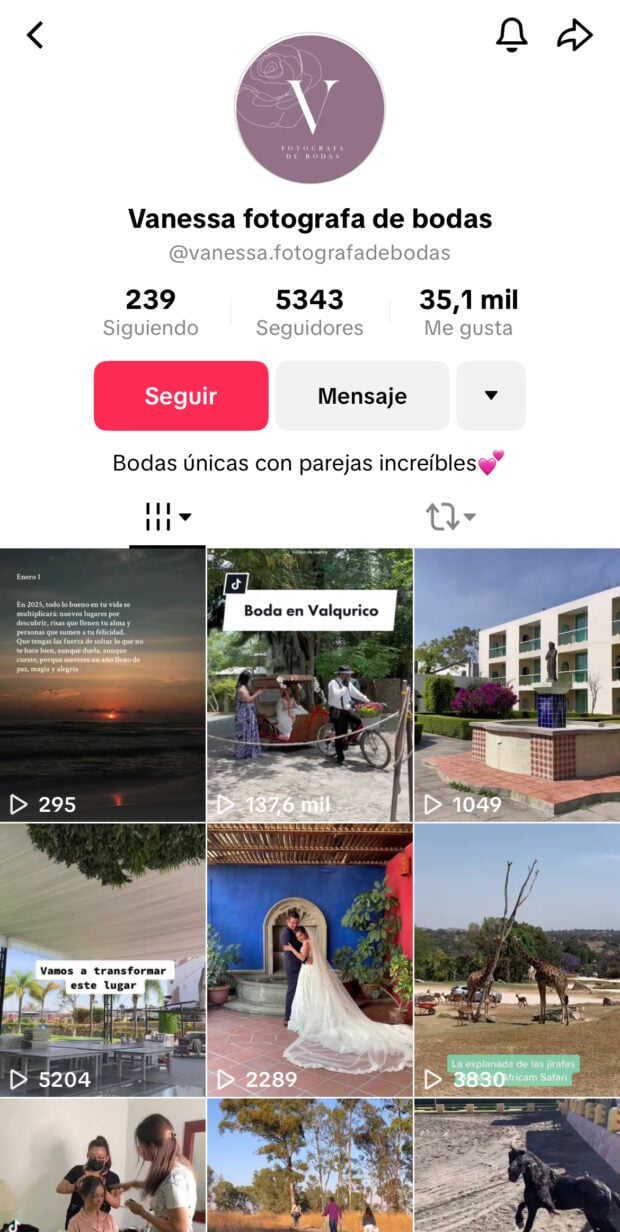
Task: View the Siguiendo list of 239
Action: (x=151, y=312)
